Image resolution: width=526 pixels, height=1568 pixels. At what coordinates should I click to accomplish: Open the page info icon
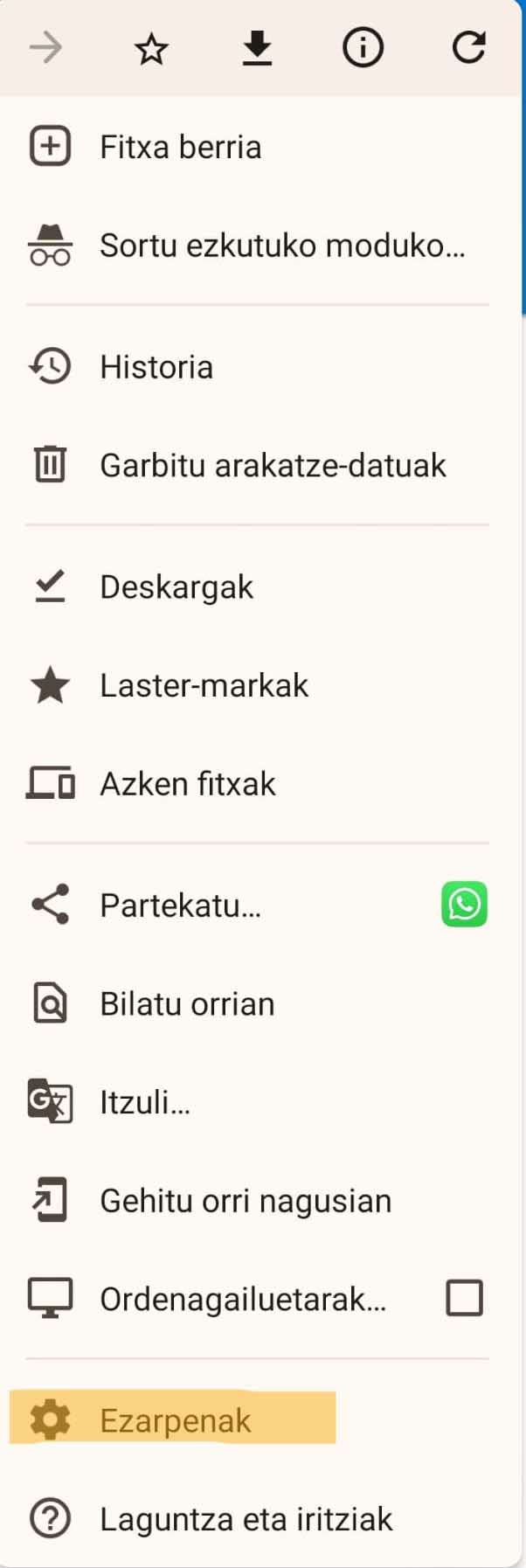pos(363,48)
